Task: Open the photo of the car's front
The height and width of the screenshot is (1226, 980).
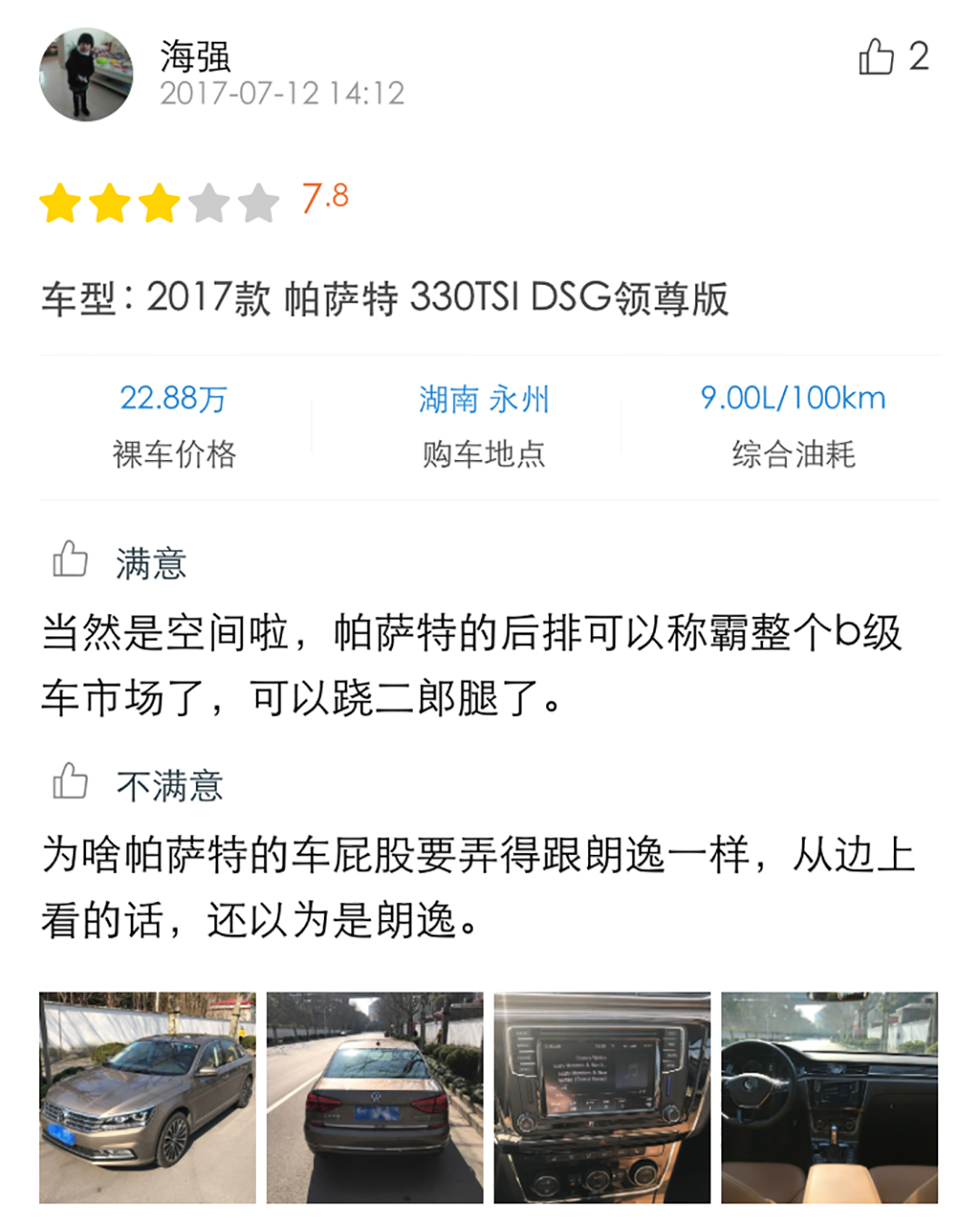Action: [147, 1097]
